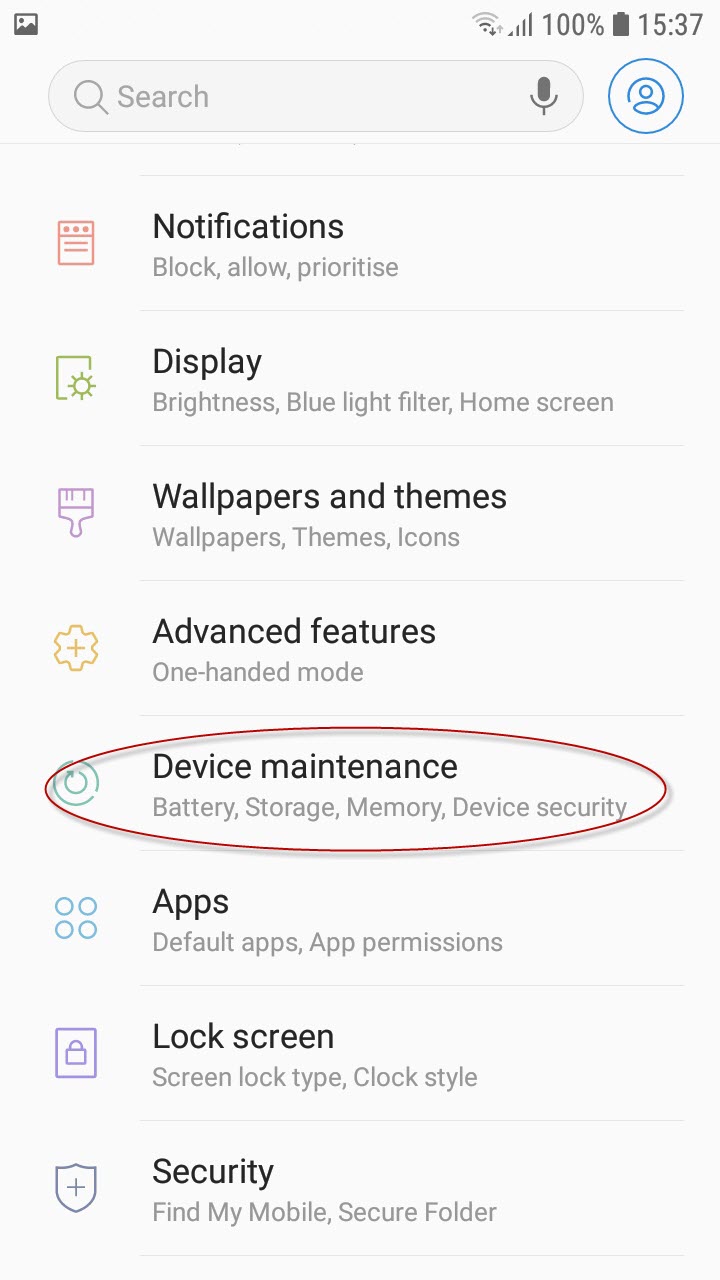
Task: Open the Search settings field
Action: (x=315, y=96)
